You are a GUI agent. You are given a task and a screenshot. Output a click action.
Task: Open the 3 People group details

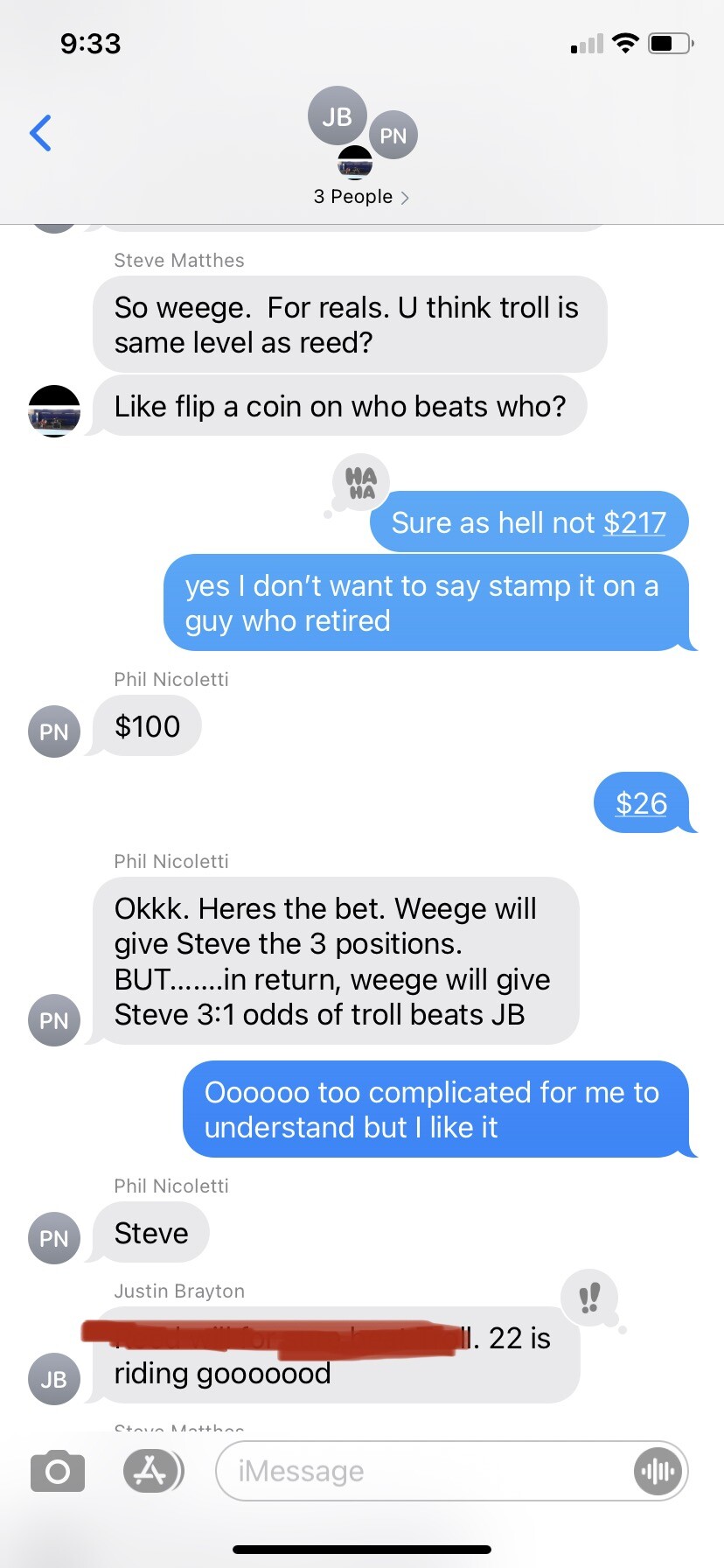click(361, 197)
